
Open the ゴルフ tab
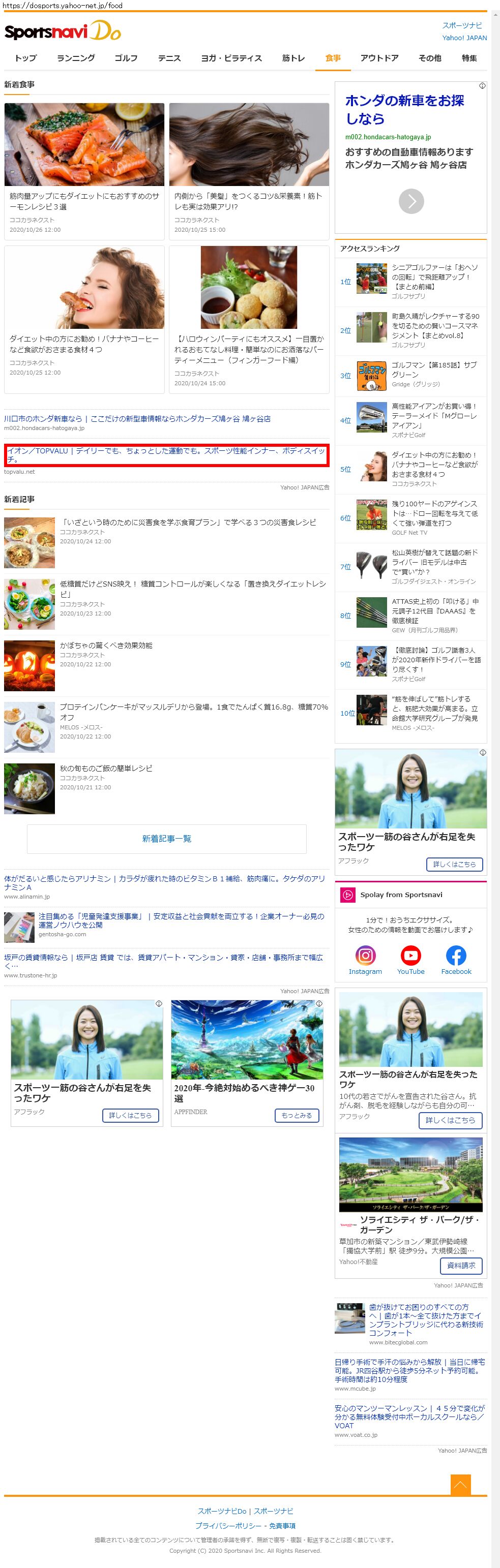coord(126,58)
